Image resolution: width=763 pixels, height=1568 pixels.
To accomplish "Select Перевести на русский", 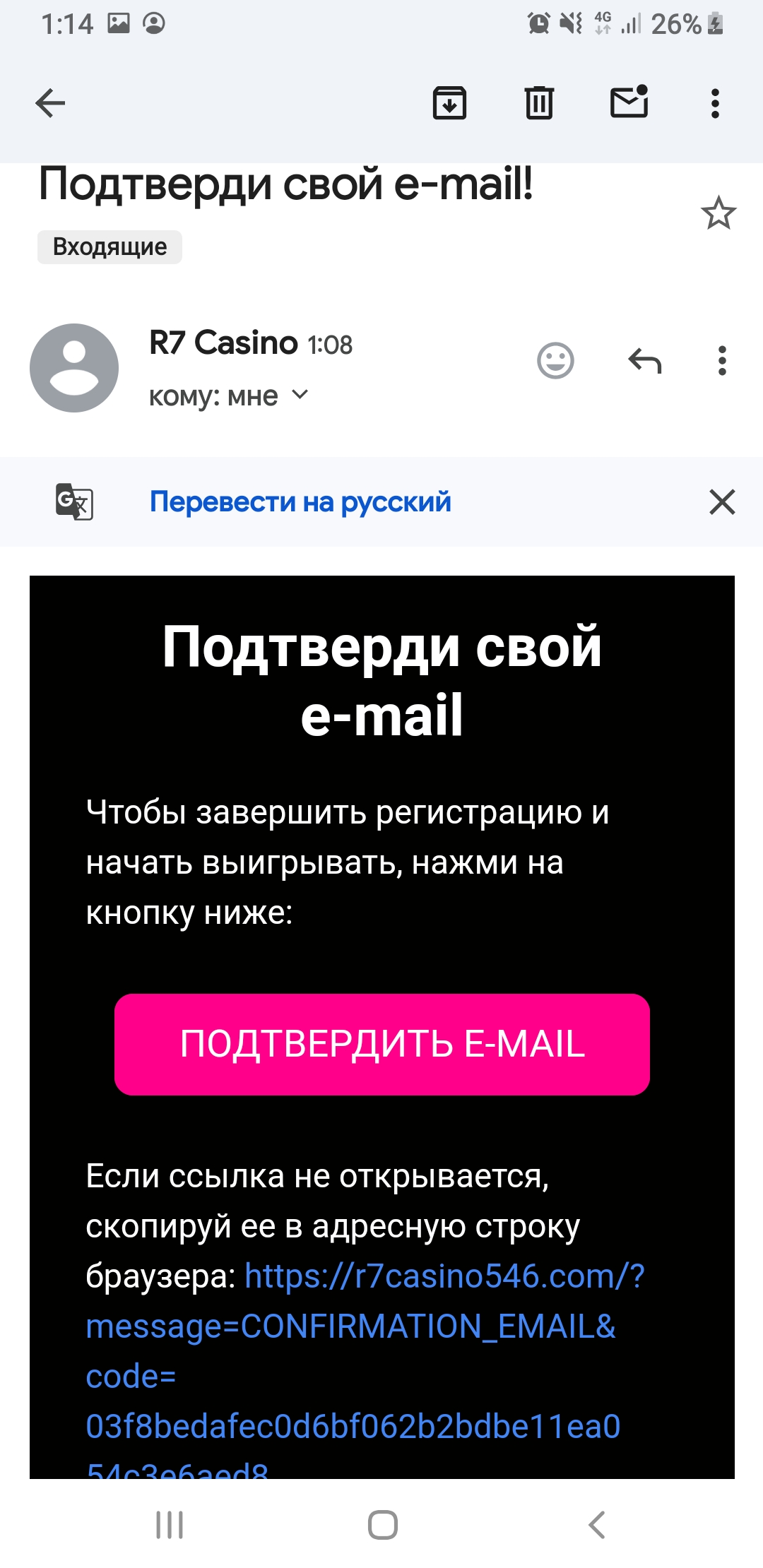I will coord(300,501).
